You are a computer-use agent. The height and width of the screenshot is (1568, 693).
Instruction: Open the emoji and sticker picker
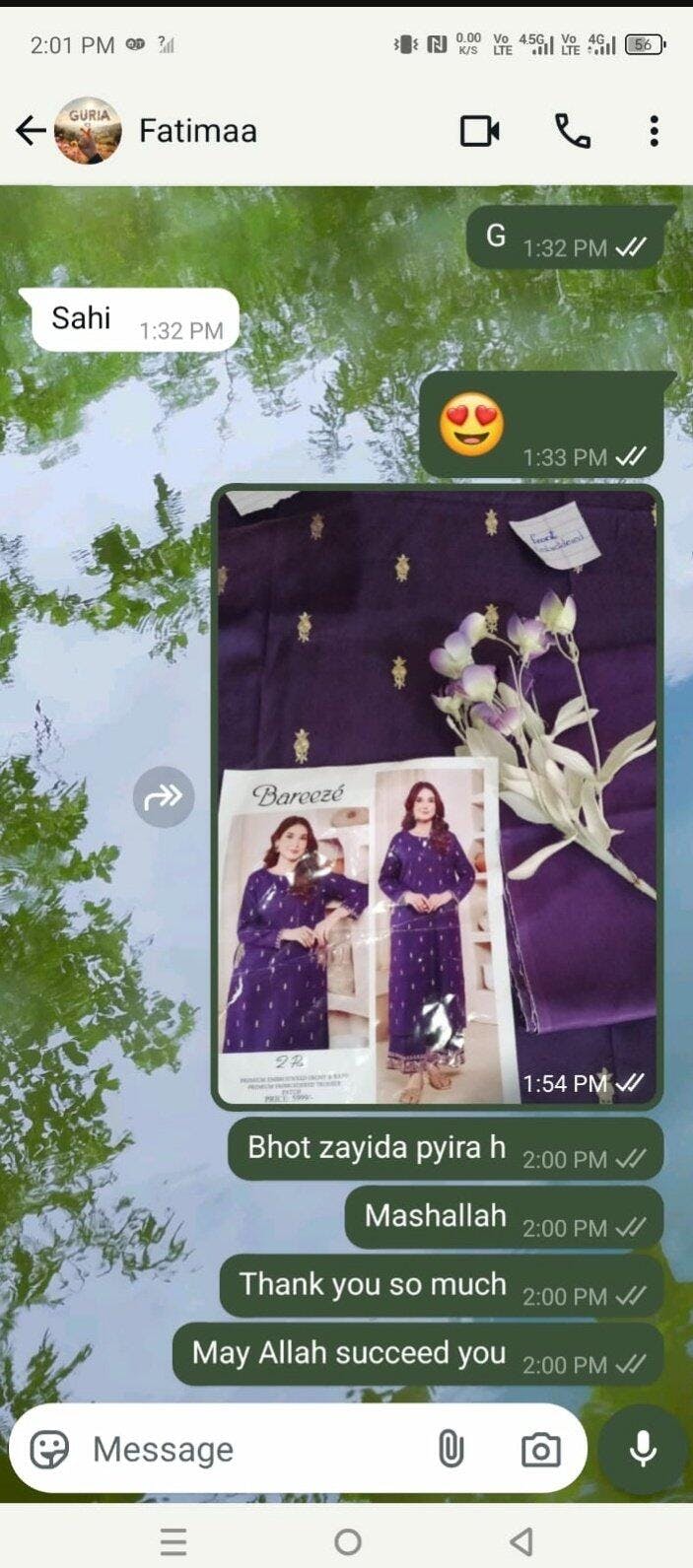click(49, 1450)
